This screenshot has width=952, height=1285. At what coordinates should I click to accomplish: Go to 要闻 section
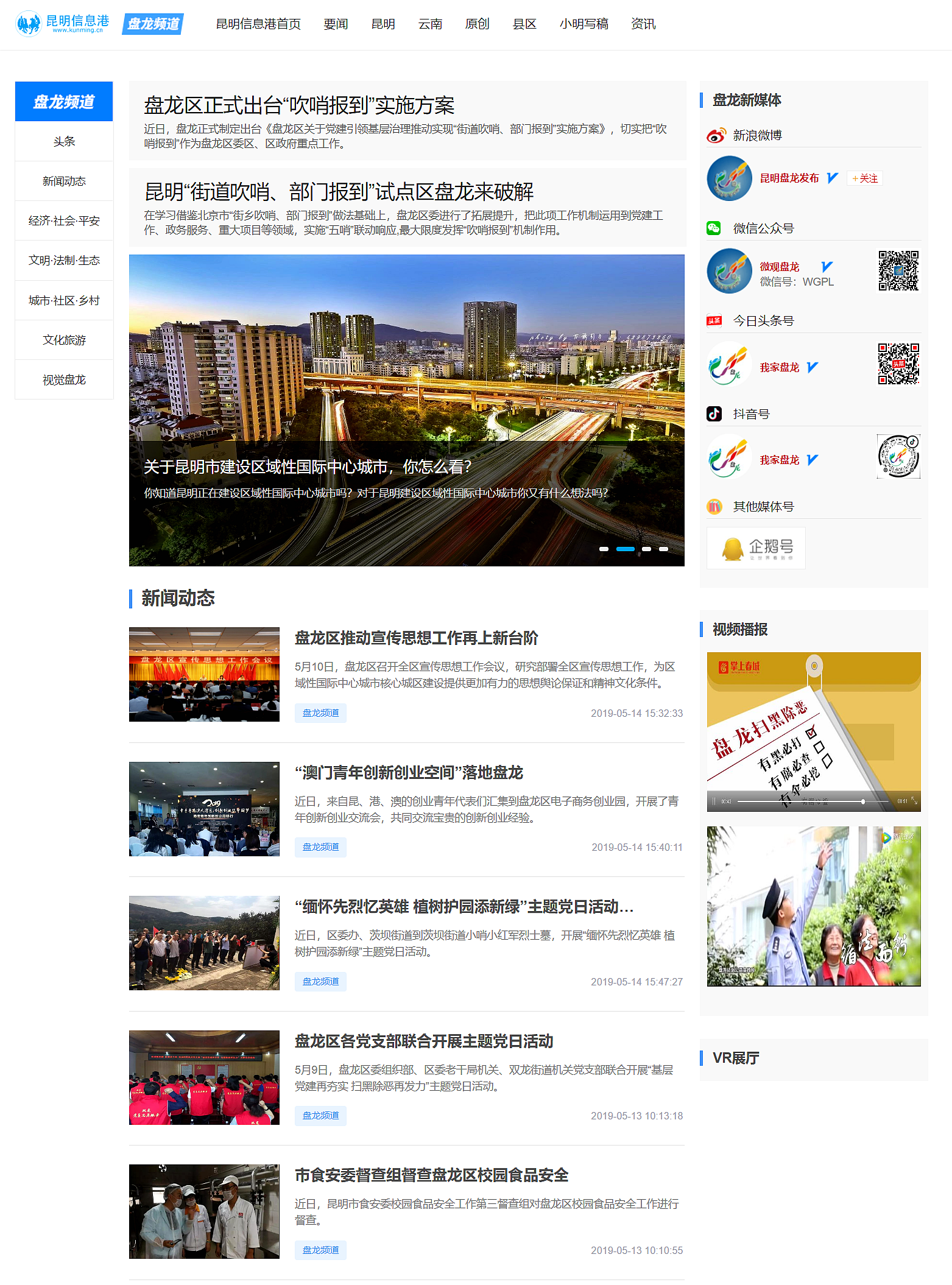click(336, 24)
